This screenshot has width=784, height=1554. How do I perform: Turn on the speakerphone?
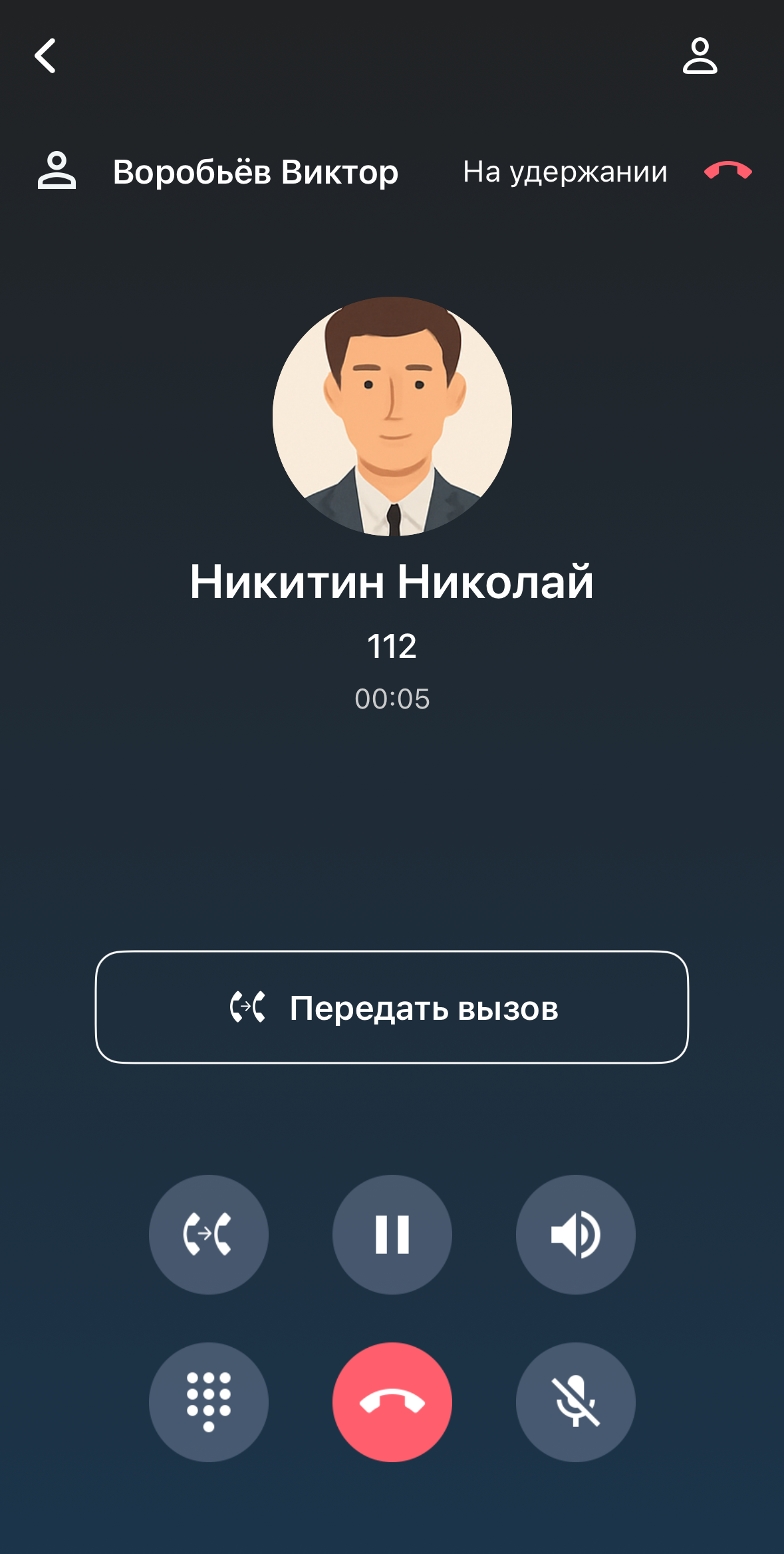[575, 1234]
